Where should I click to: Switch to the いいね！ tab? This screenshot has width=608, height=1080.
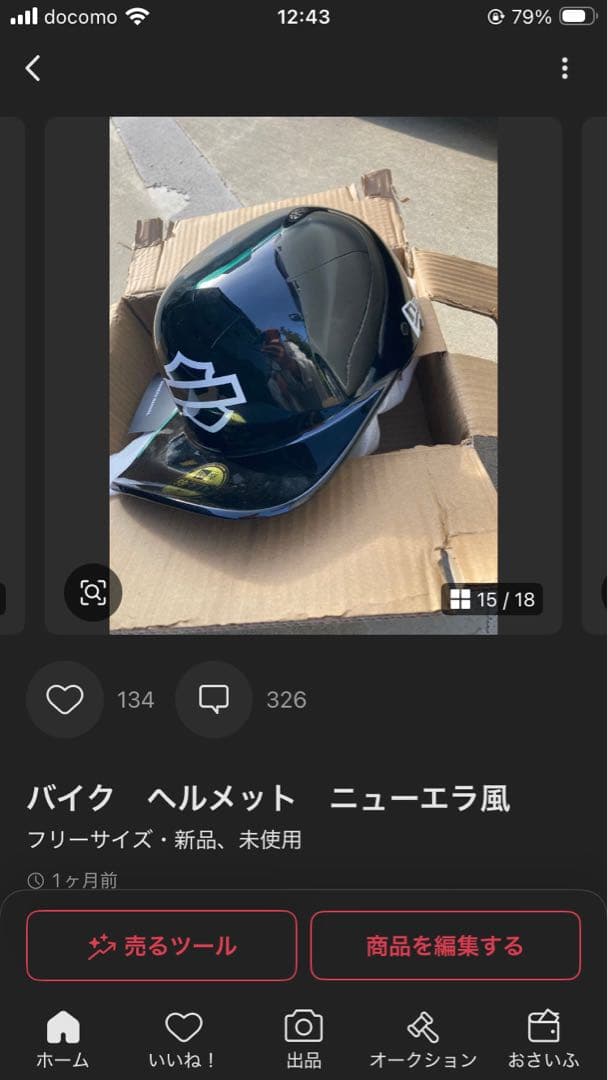point(183,1040)
